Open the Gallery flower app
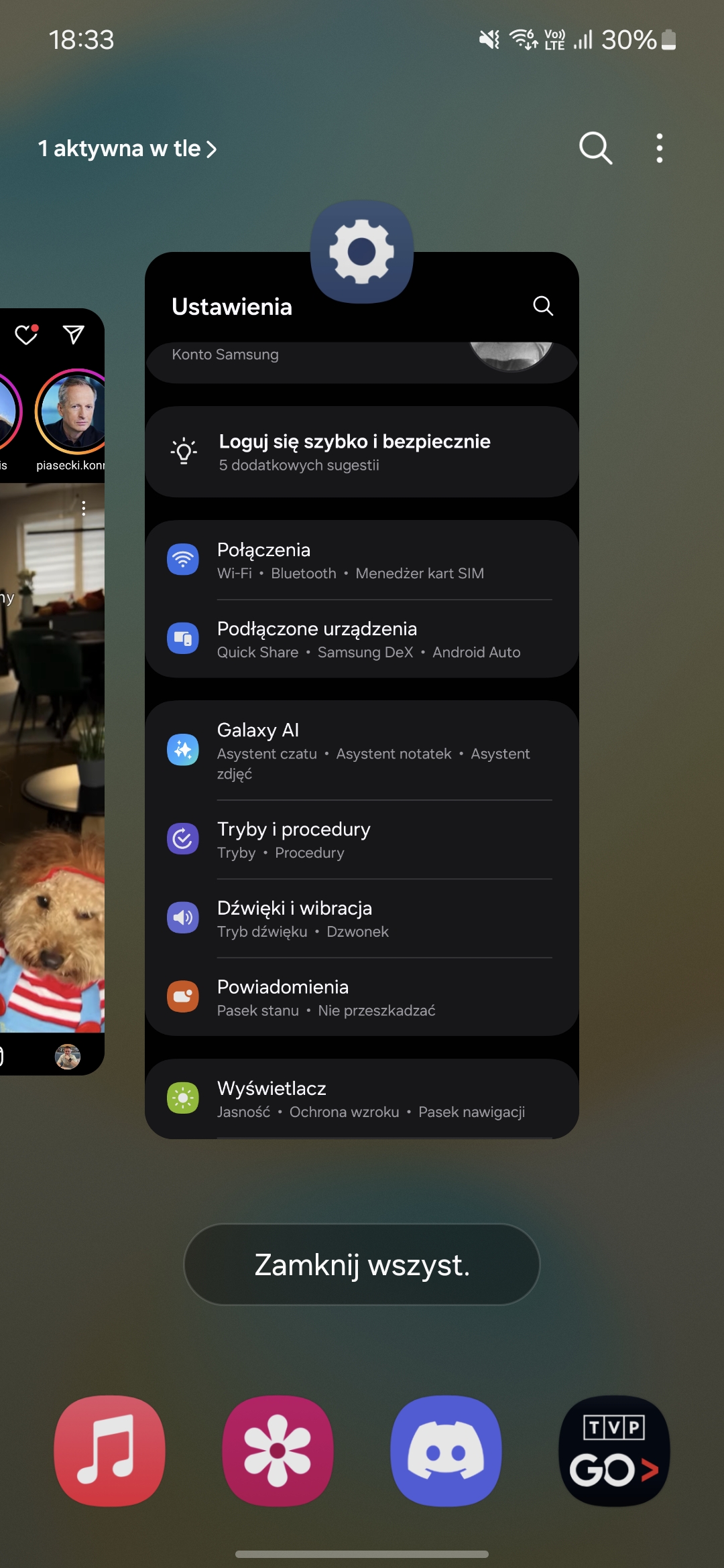 278,1451
